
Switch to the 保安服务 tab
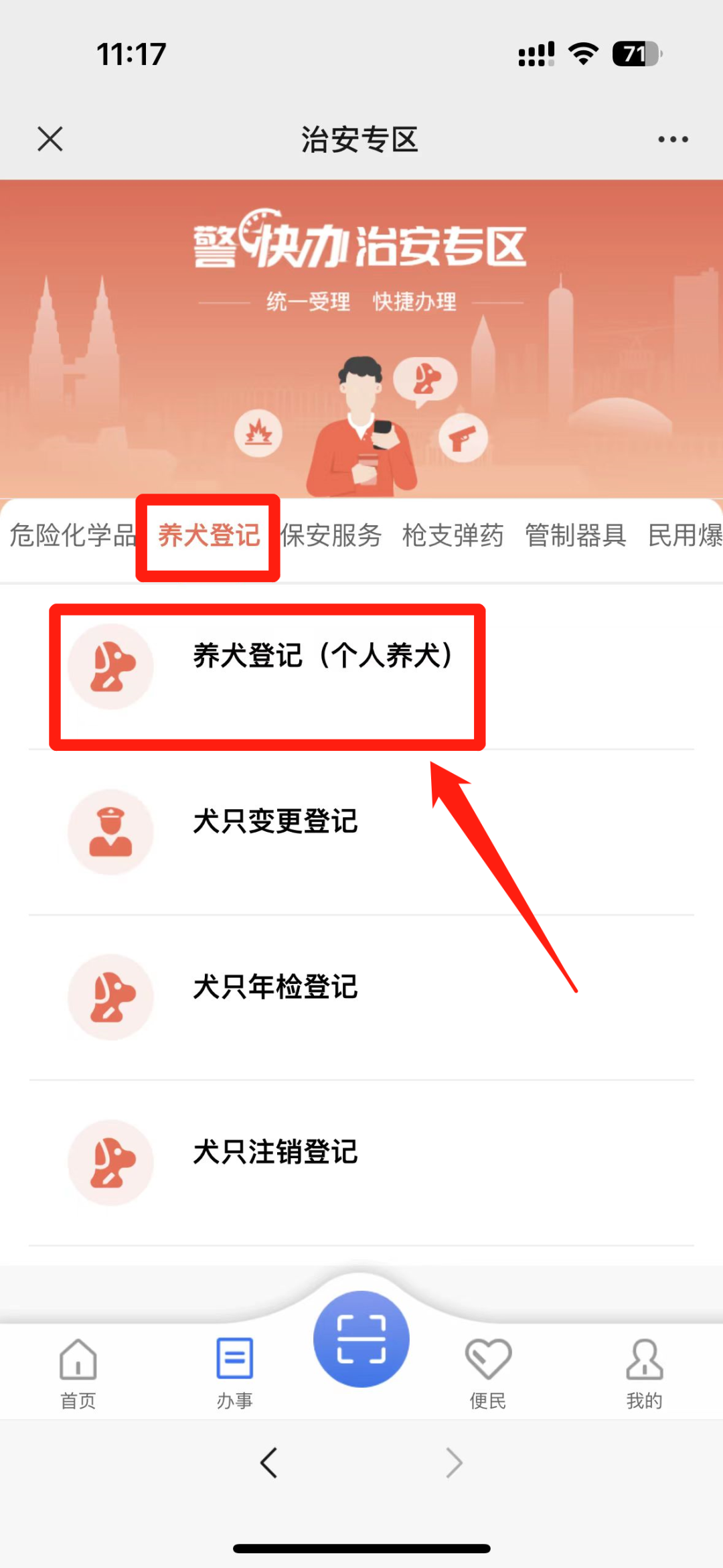pyautogui.click(x=331, y=536)
